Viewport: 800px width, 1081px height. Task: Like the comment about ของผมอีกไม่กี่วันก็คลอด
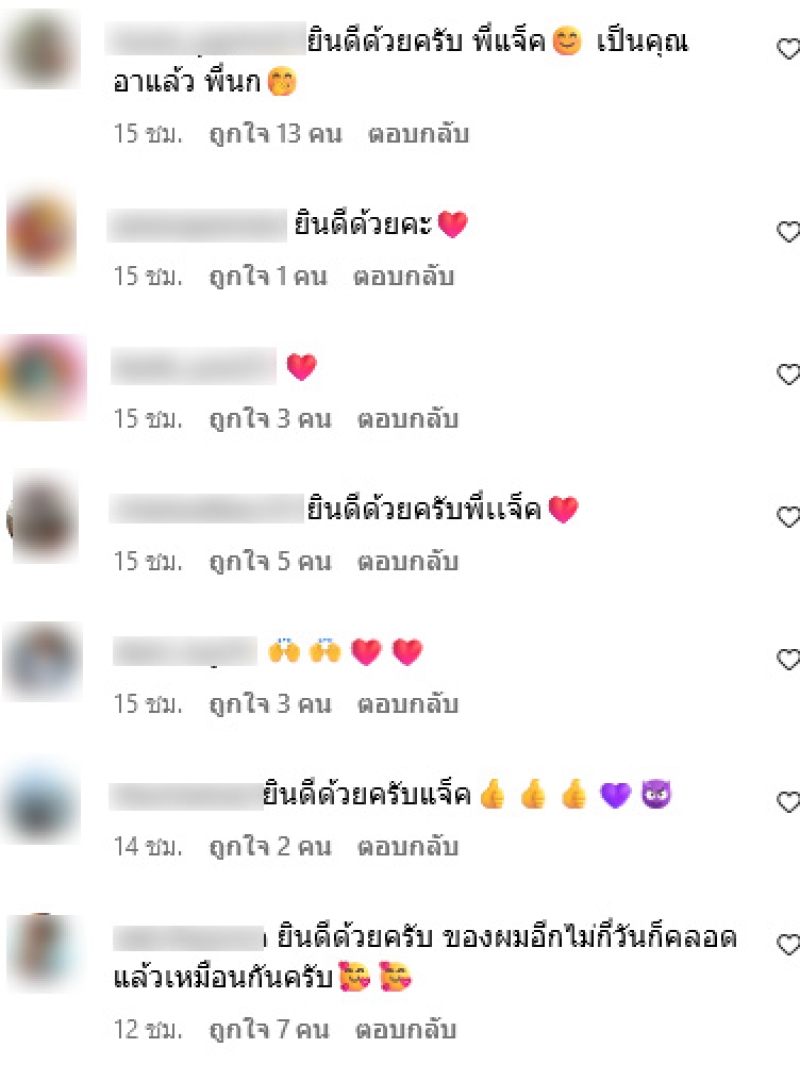788,943
